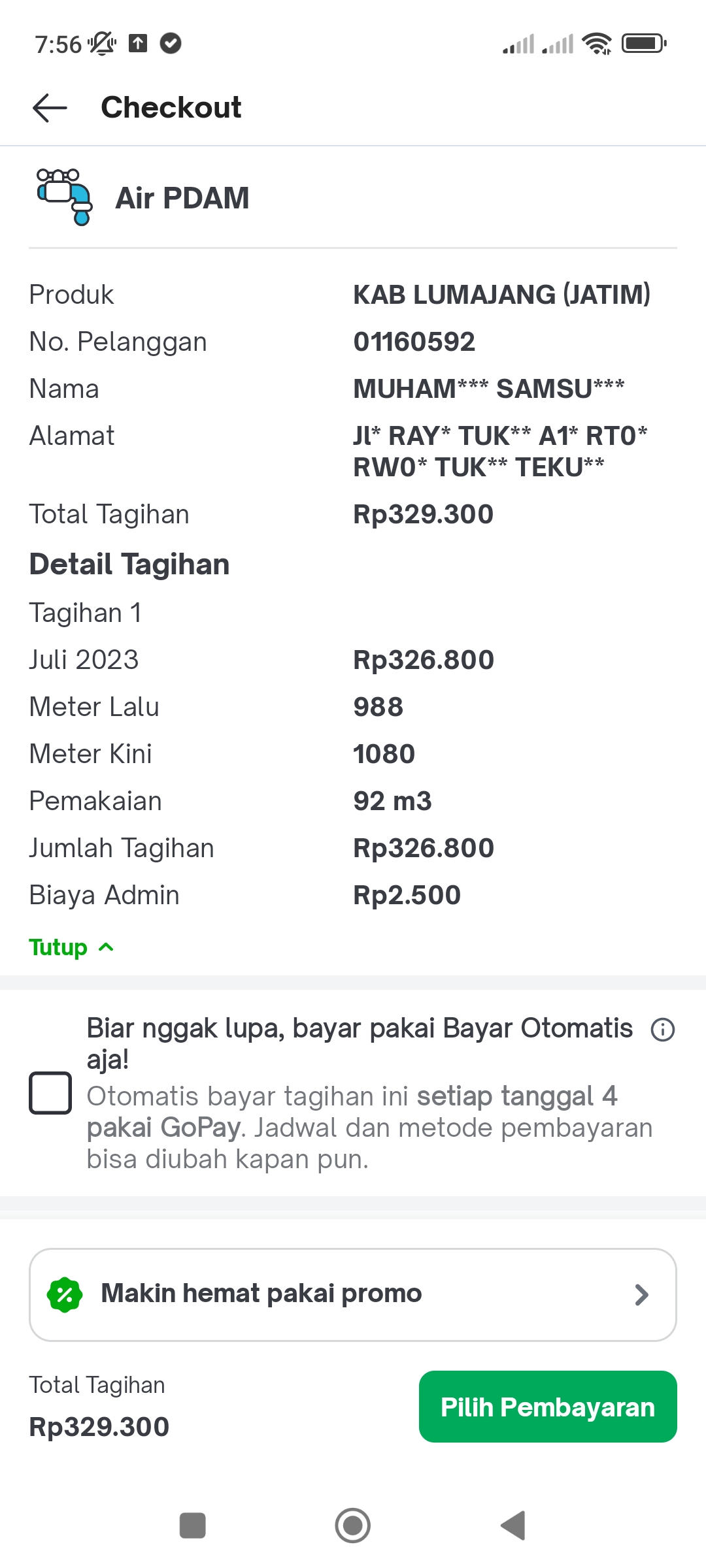Tap the Pilih Pembayaran button
Image resolution: width=706 pixels, height=1568 pixels.
(x=548, y=1407)
